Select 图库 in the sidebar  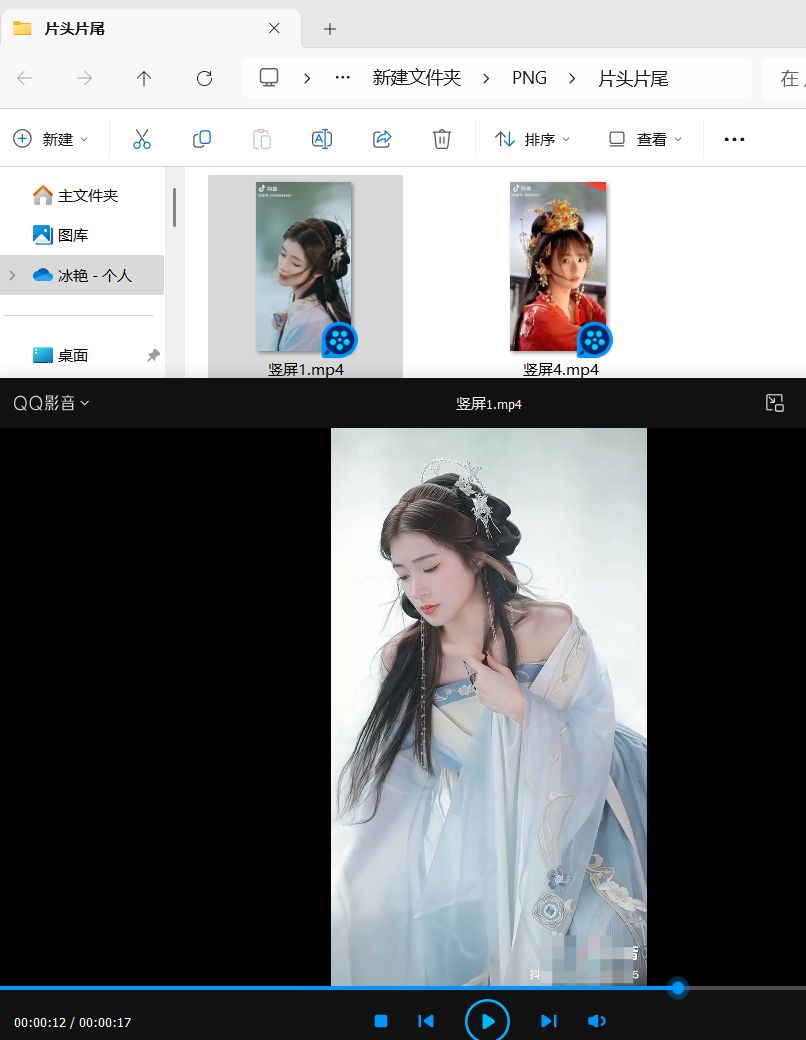tap(72, 235)
